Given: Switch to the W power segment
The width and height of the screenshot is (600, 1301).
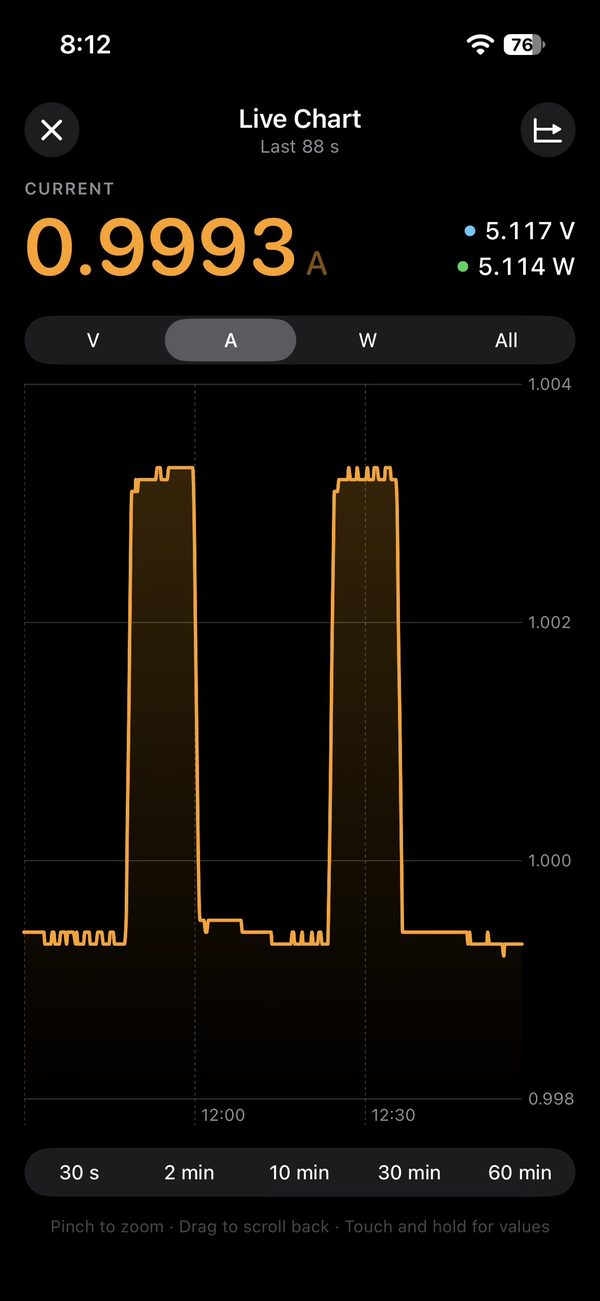Looking at the screenshot, I should pos(368,340).
